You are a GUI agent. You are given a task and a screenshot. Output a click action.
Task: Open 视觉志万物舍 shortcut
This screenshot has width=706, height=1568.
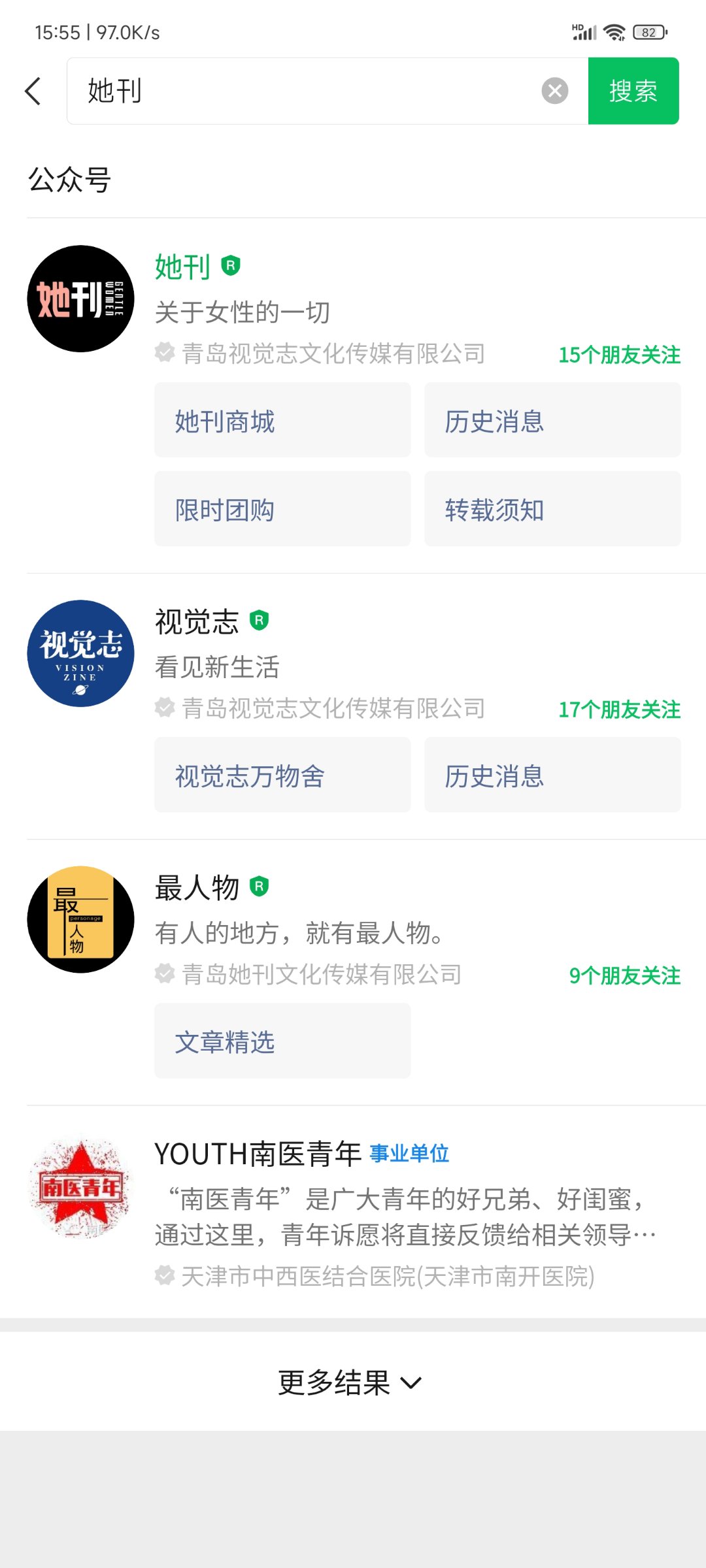click(x=282, y=775)
